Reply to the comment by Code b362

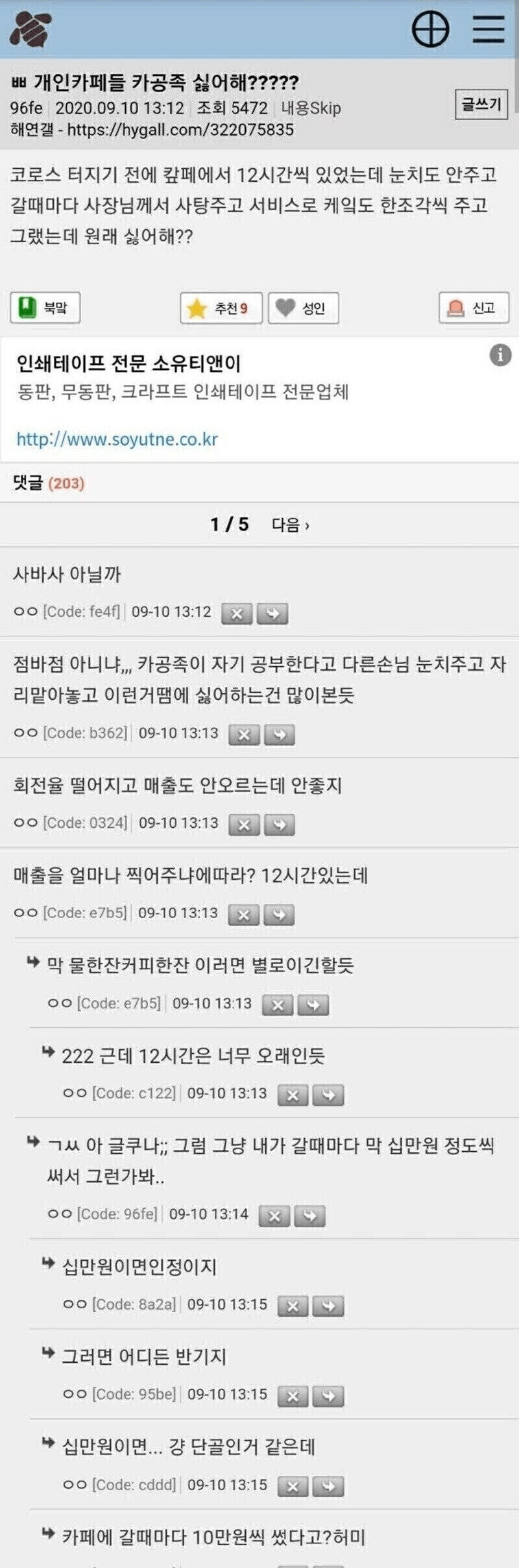(280, 735)
